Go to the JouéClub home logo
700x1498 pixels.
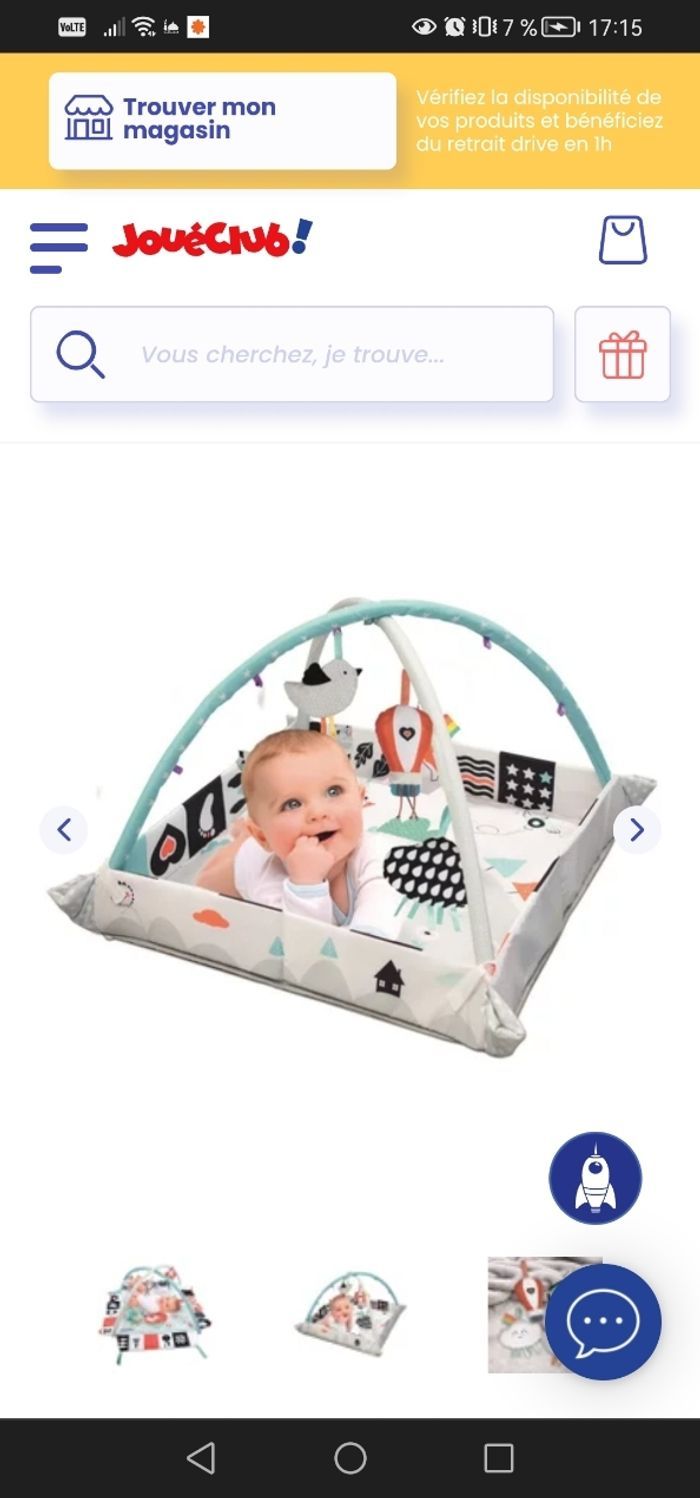click(212, 239)
